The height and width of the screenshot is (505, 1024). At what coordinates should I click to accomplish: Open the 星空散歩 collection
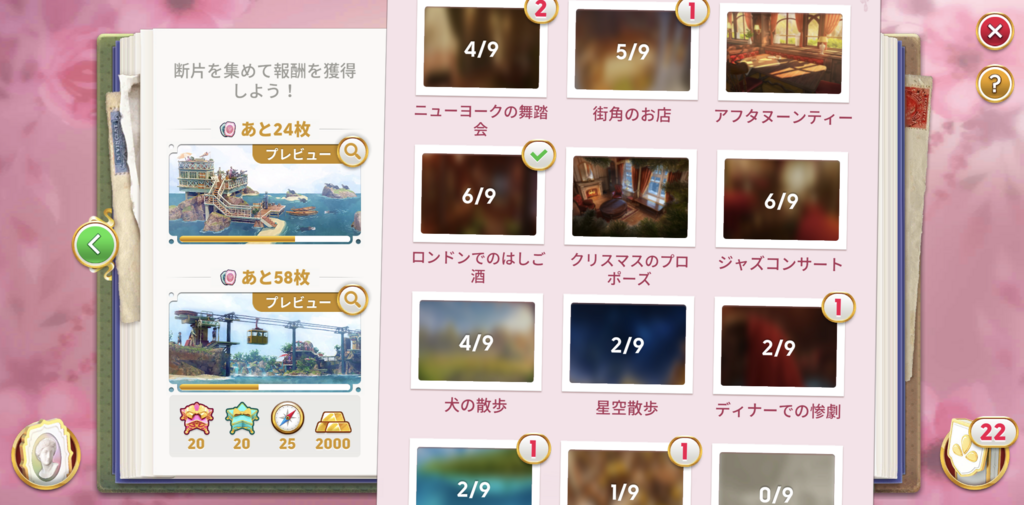coord(627,345)
